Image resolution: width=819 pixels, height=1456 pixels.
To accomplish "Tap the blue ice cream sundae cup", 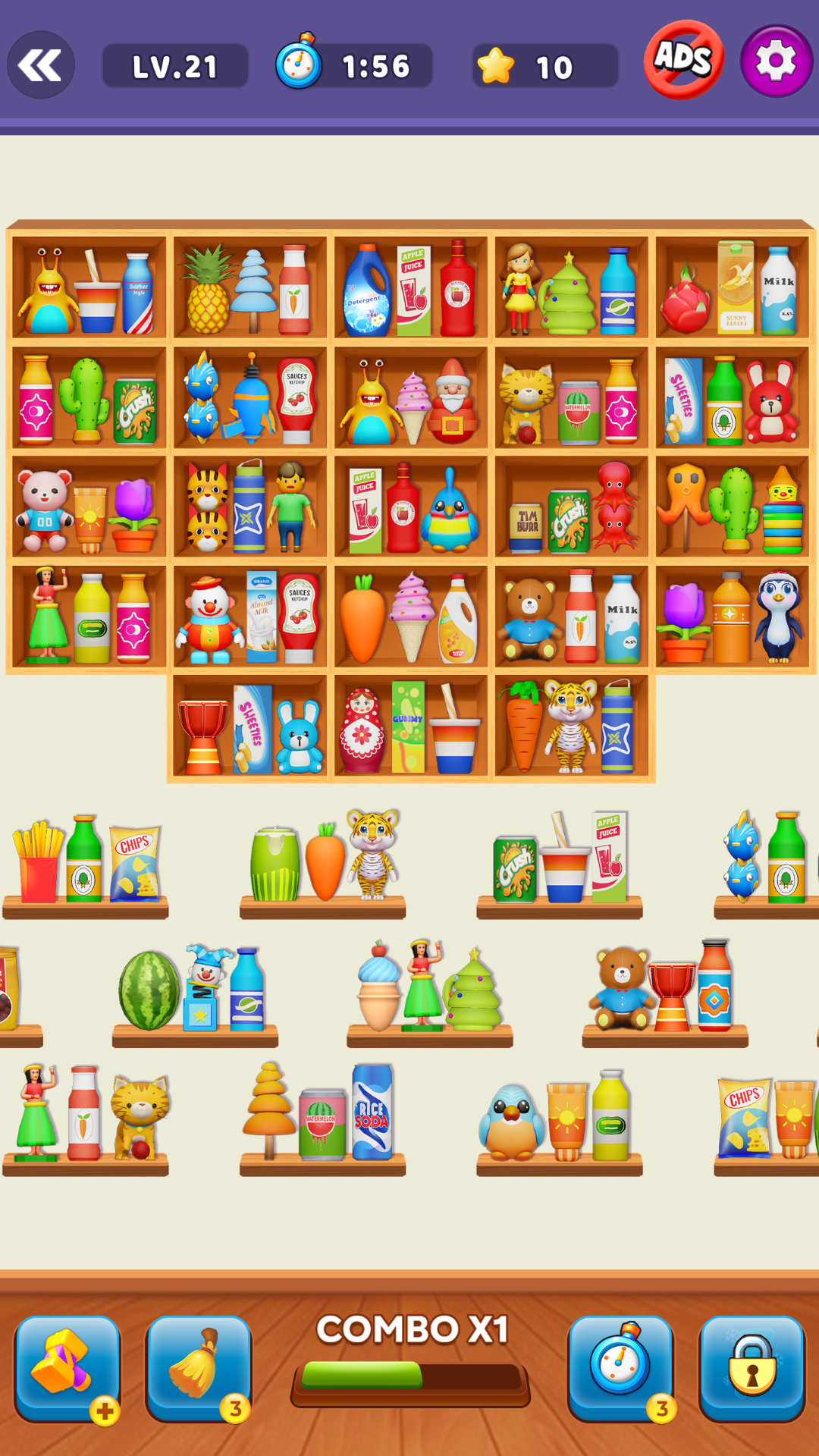I will [x=379, y=987].
